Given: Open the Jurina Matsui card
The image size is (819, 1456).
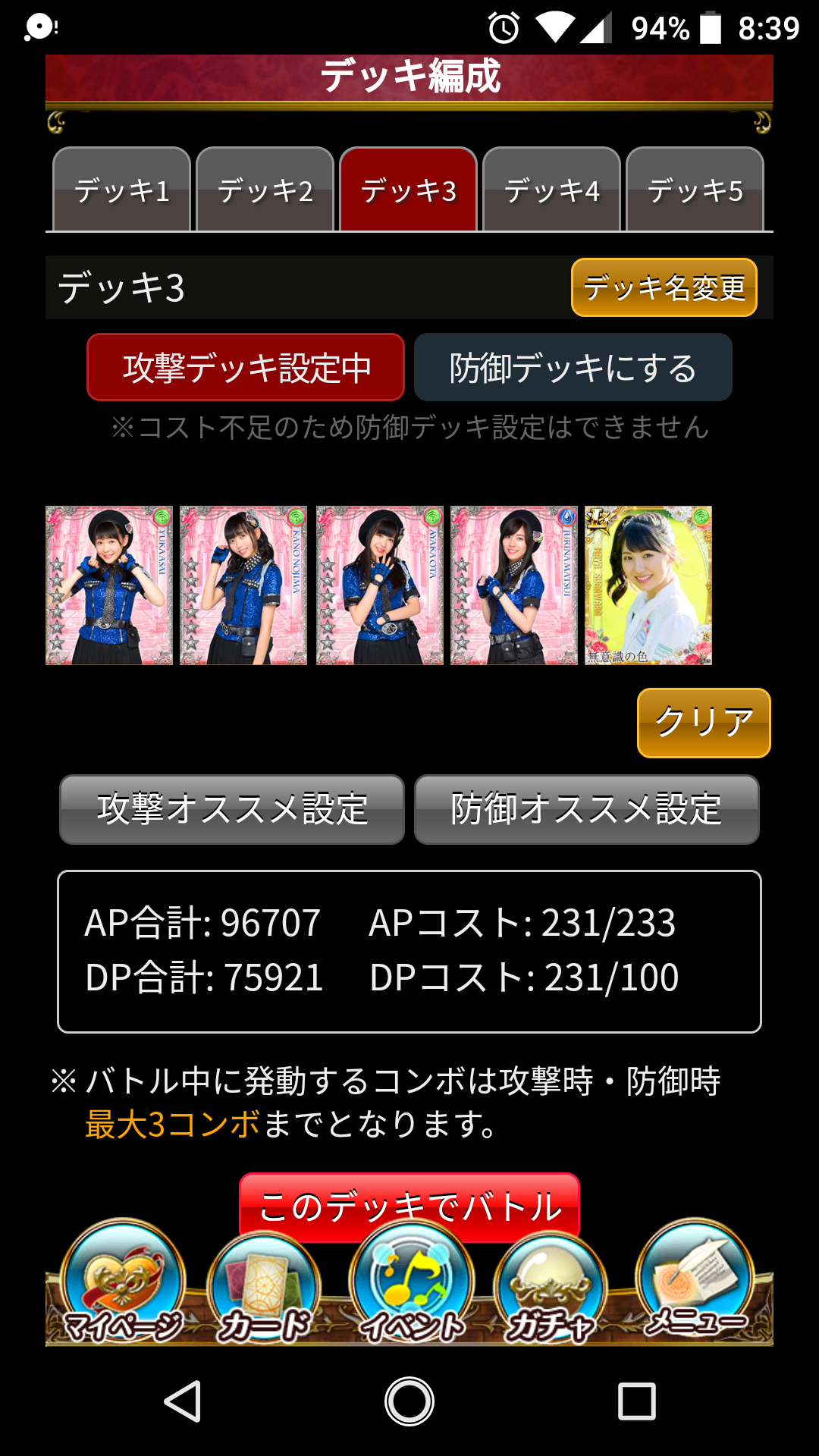Looking at the screenshot, I should click(x=513, y=585).
